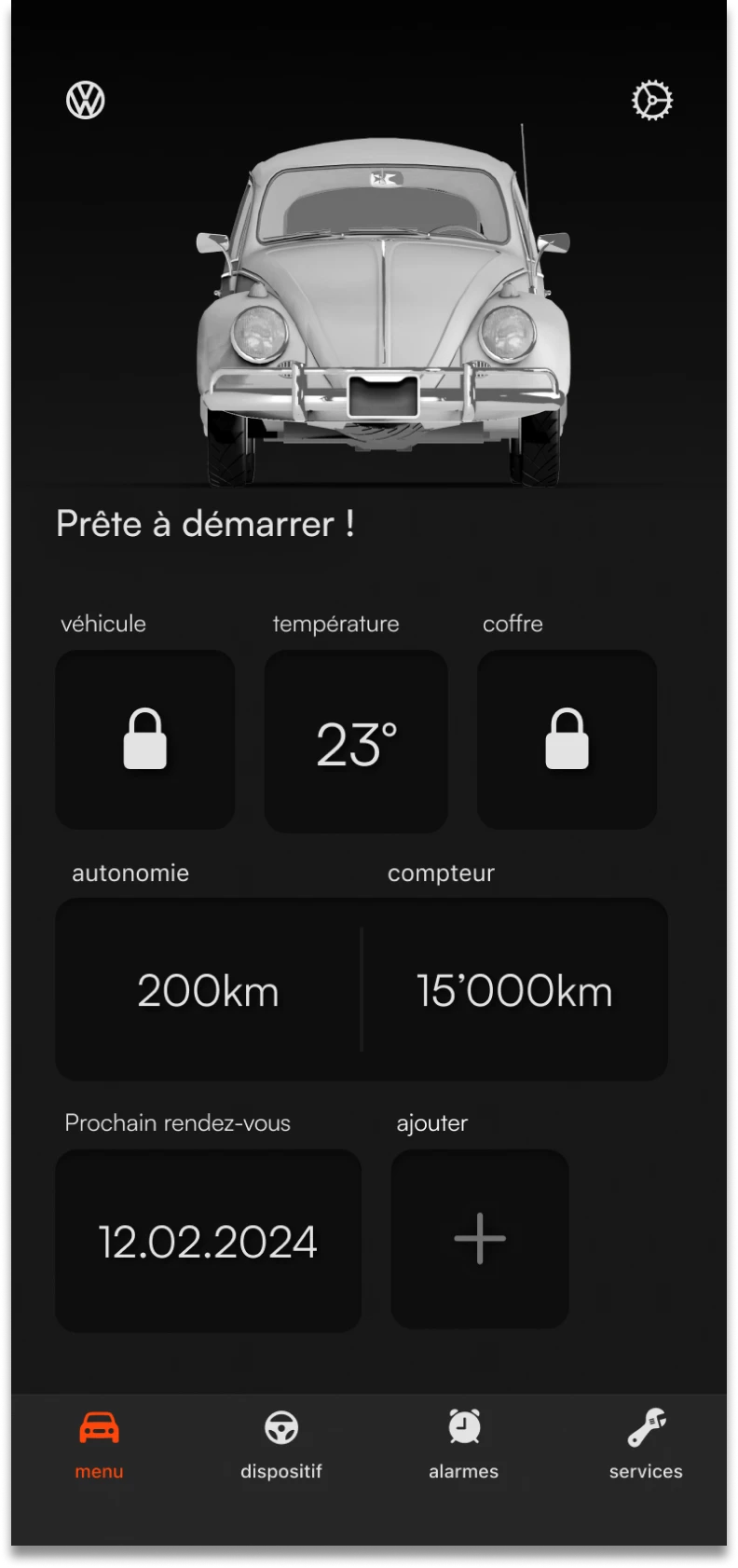Open the Prochain rendez-vous 12.02.2024 card
The image size is (738, 1568).
pyautogui.click(x=208, y=1241)
